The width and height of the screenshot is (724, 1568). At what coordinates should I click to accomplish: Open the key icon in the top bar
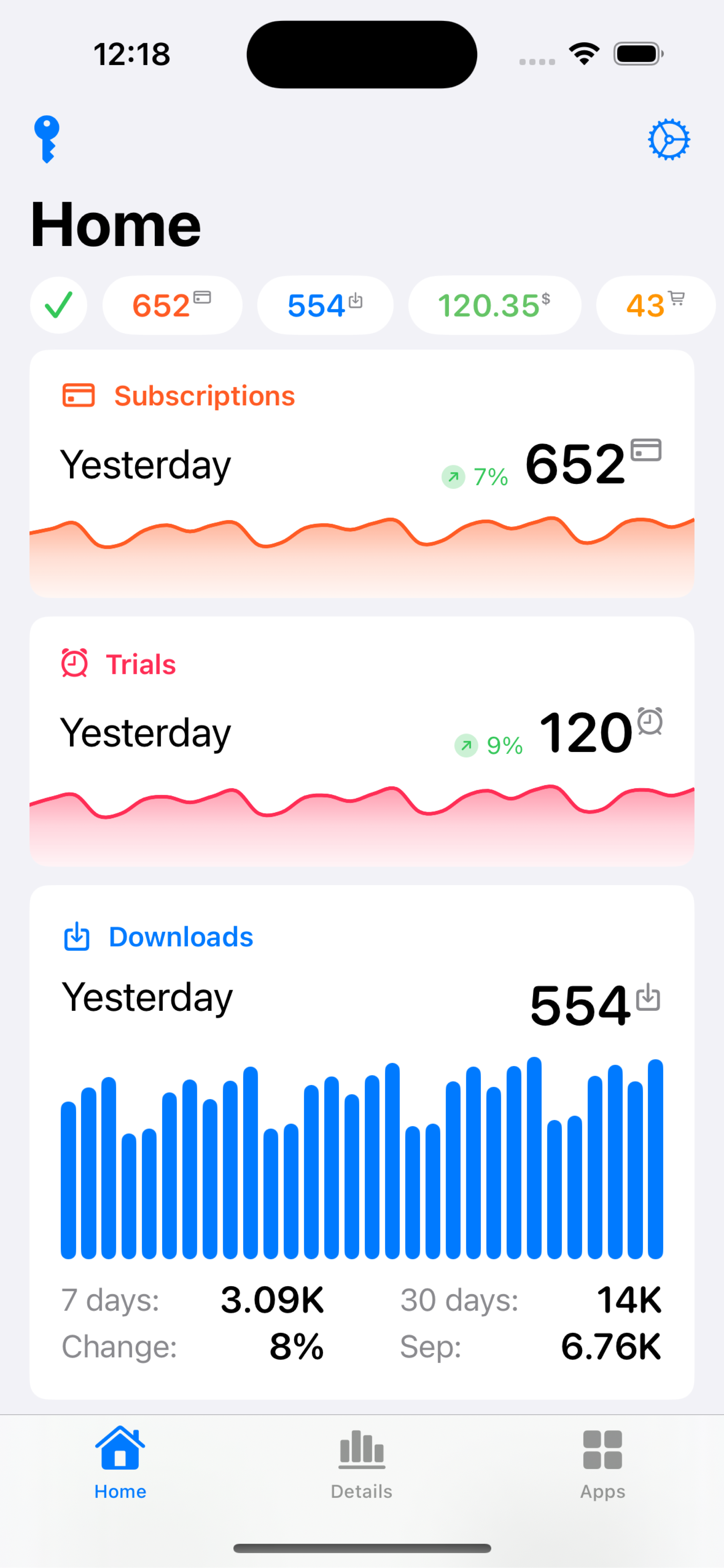[47, 139]
